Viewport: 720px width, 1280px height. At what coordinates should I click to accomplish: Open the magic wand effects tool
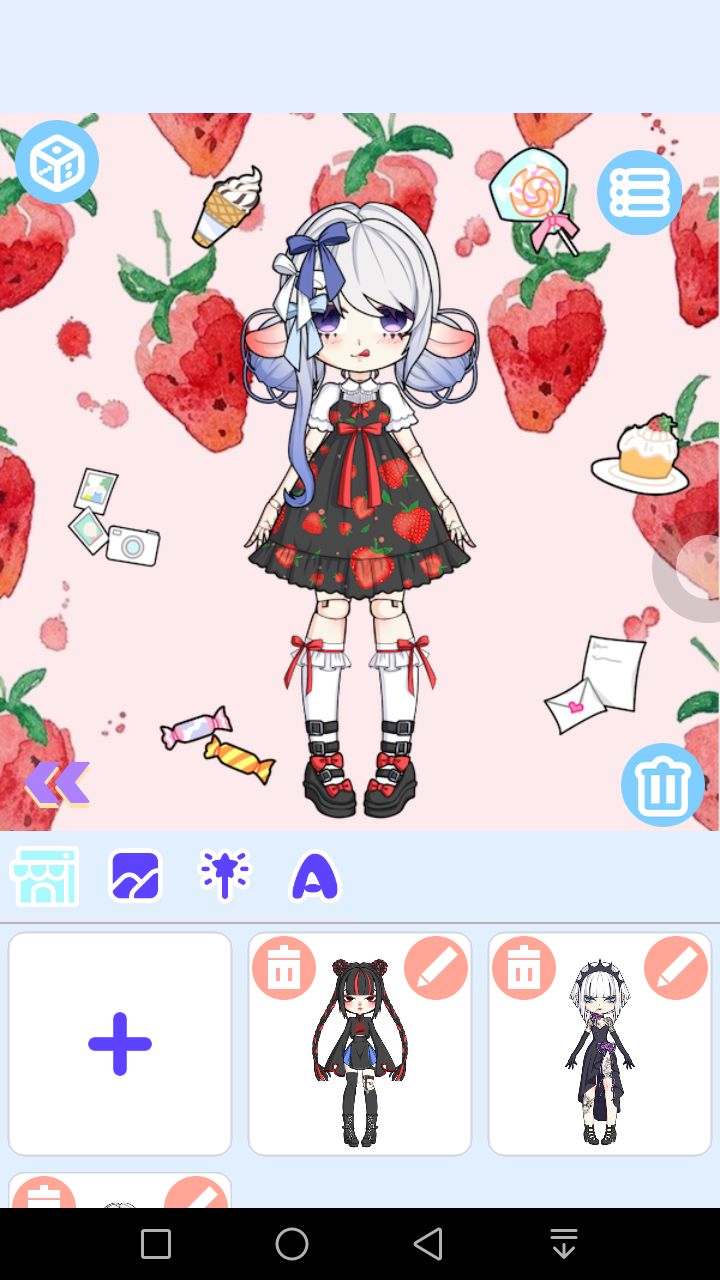[224, 876]
